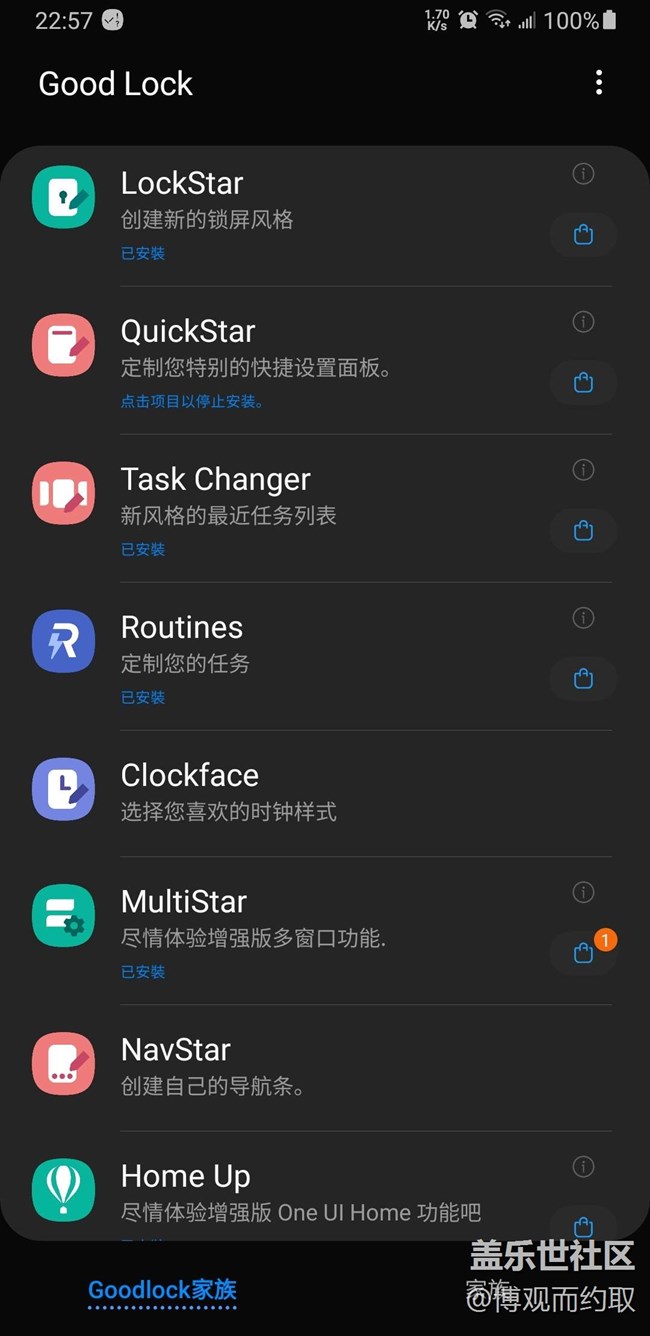View info for Routines
Viewport: 650px width, 1336px height.
click(583, 618)
